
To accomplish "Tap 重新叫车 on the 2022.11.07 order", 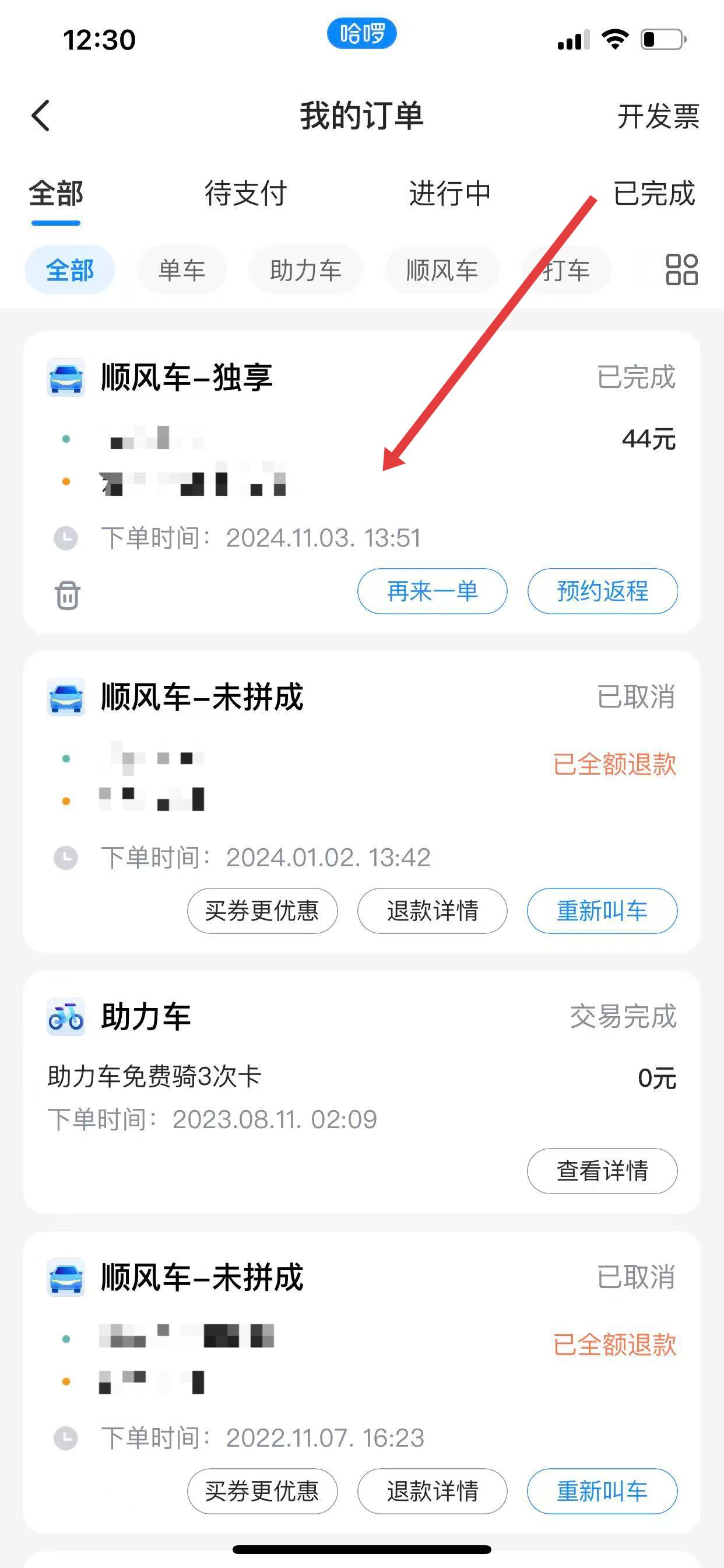I will (602, 1490).
